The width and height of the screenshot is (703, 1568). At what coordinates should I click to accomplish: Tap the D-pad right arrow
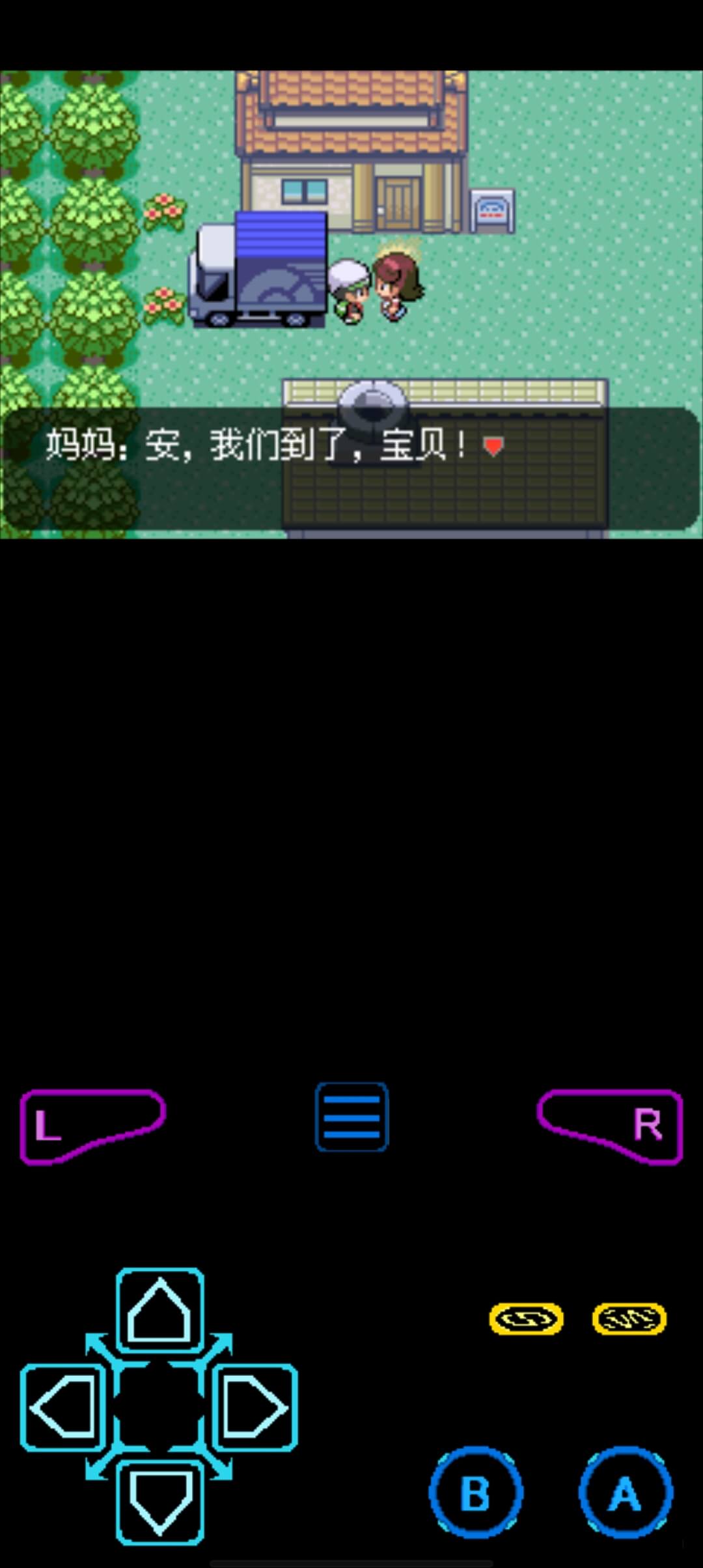(255, 1408)
